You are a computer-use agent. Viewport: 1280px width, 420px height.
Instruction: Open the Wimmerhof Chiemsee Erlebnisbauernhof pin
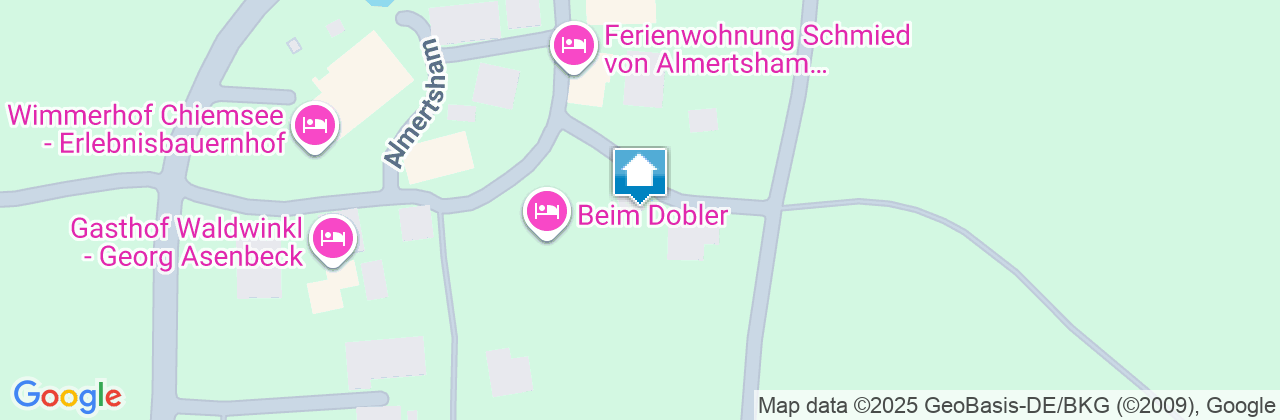315,125
